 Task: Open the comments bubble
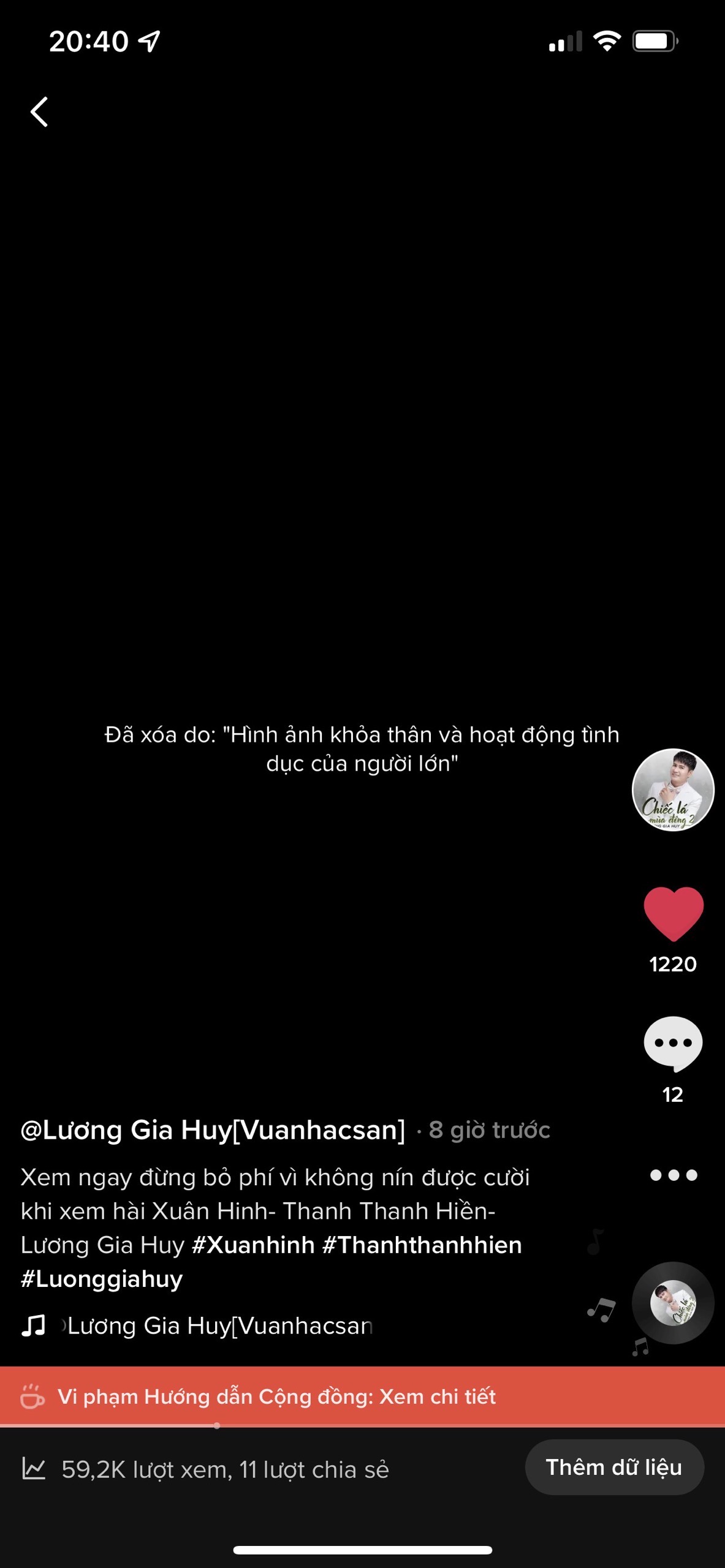click(x=673, y=1043)
